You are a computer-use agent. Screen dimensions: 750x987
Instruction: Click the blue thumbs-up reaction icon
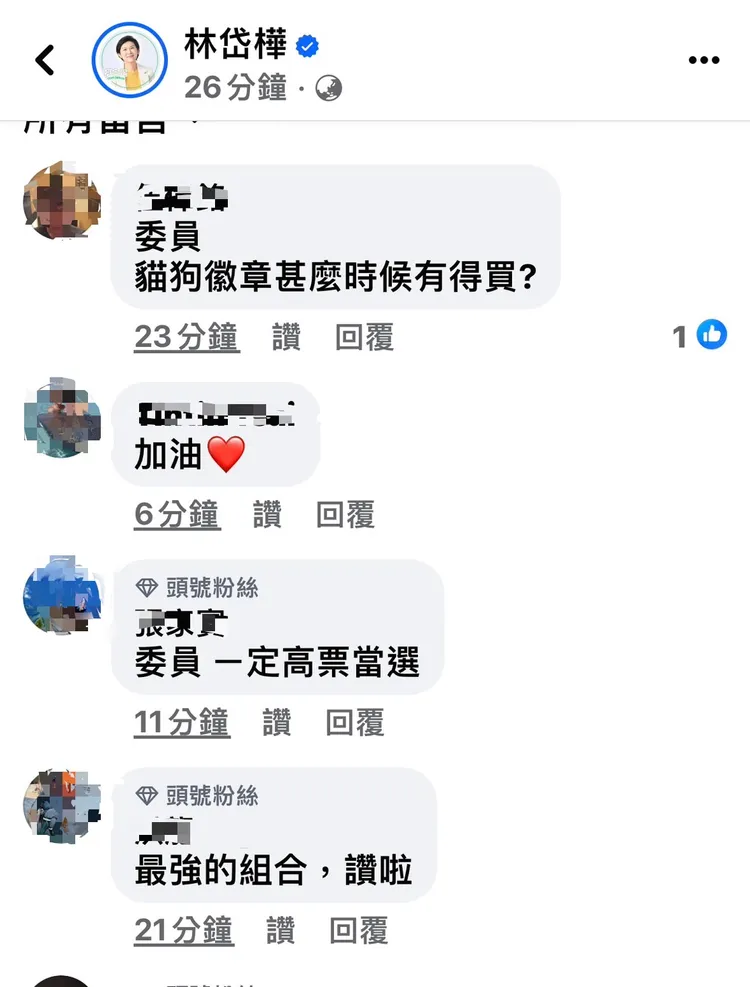coord(712,337)
